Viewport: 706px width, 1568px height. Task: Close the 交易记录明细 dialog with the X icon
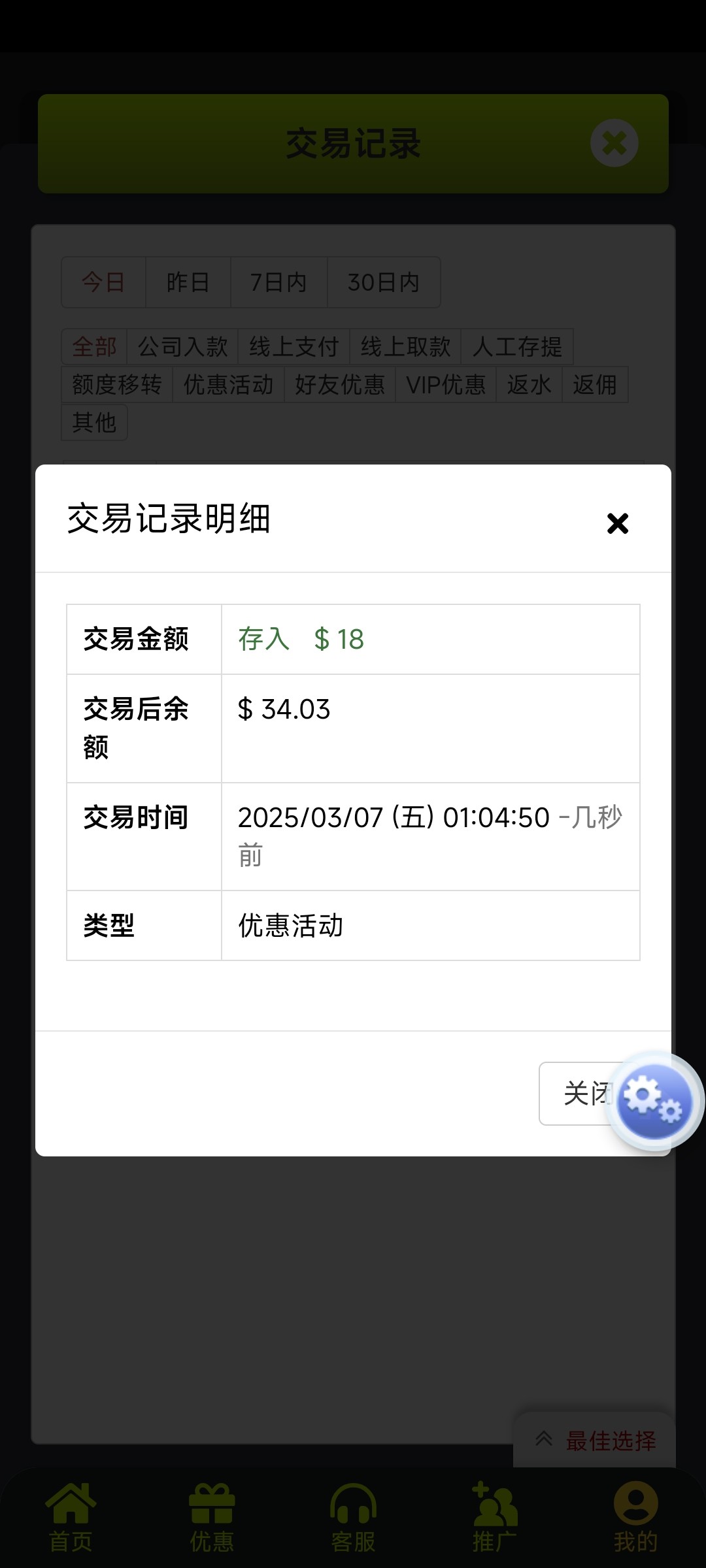point(617,523)
